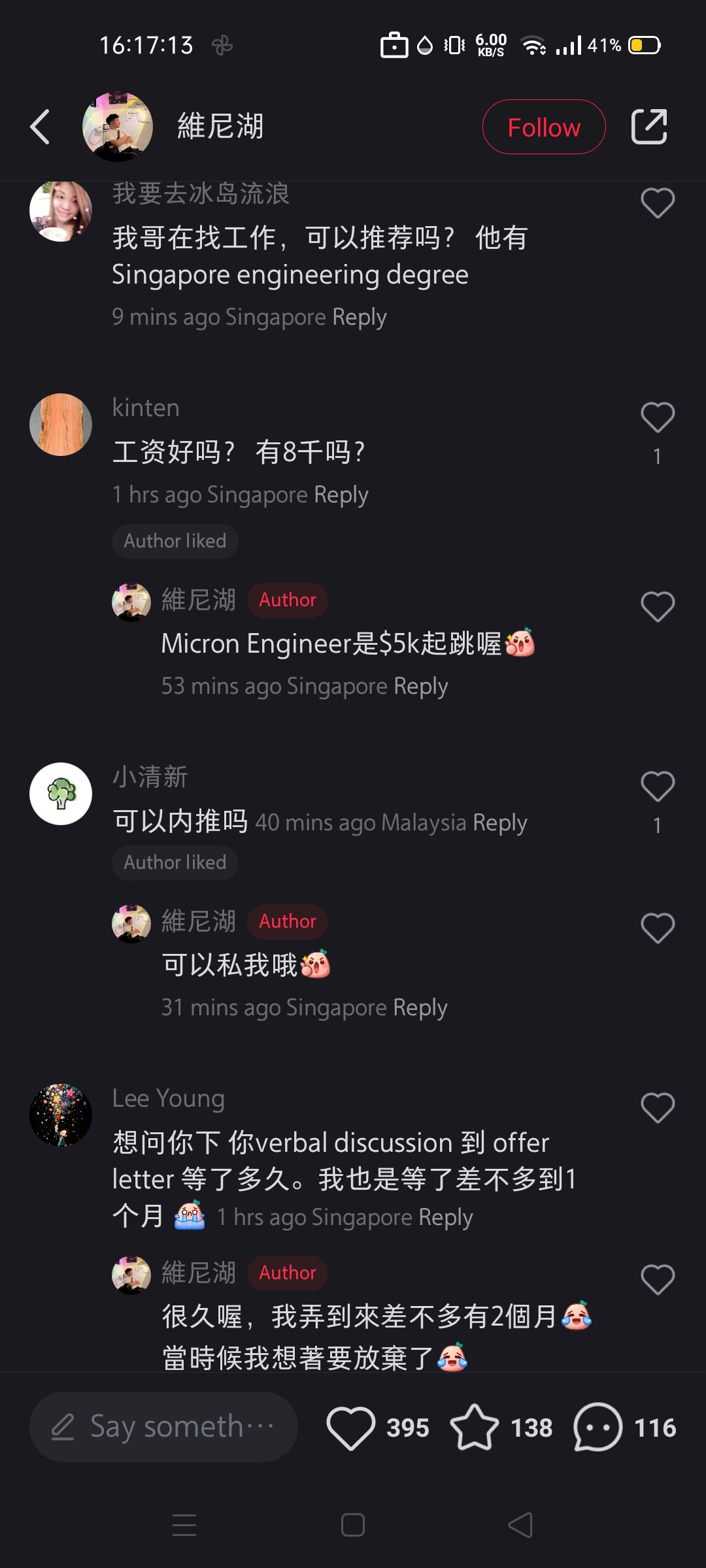Like 小清新's comment
This screenshot has width=706, height=1568.
657,786
